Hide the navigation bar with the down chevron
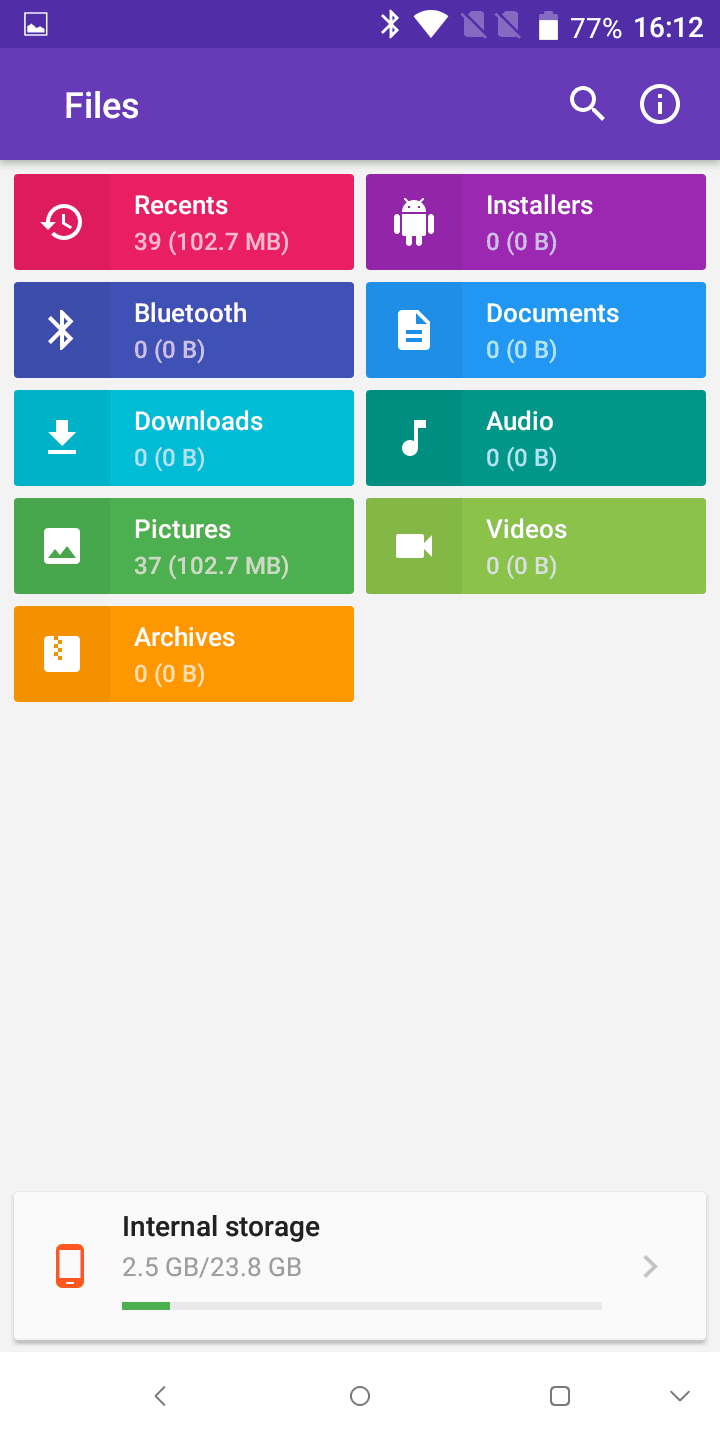The image size is (720, 1440). click(x=680, y=1396)
